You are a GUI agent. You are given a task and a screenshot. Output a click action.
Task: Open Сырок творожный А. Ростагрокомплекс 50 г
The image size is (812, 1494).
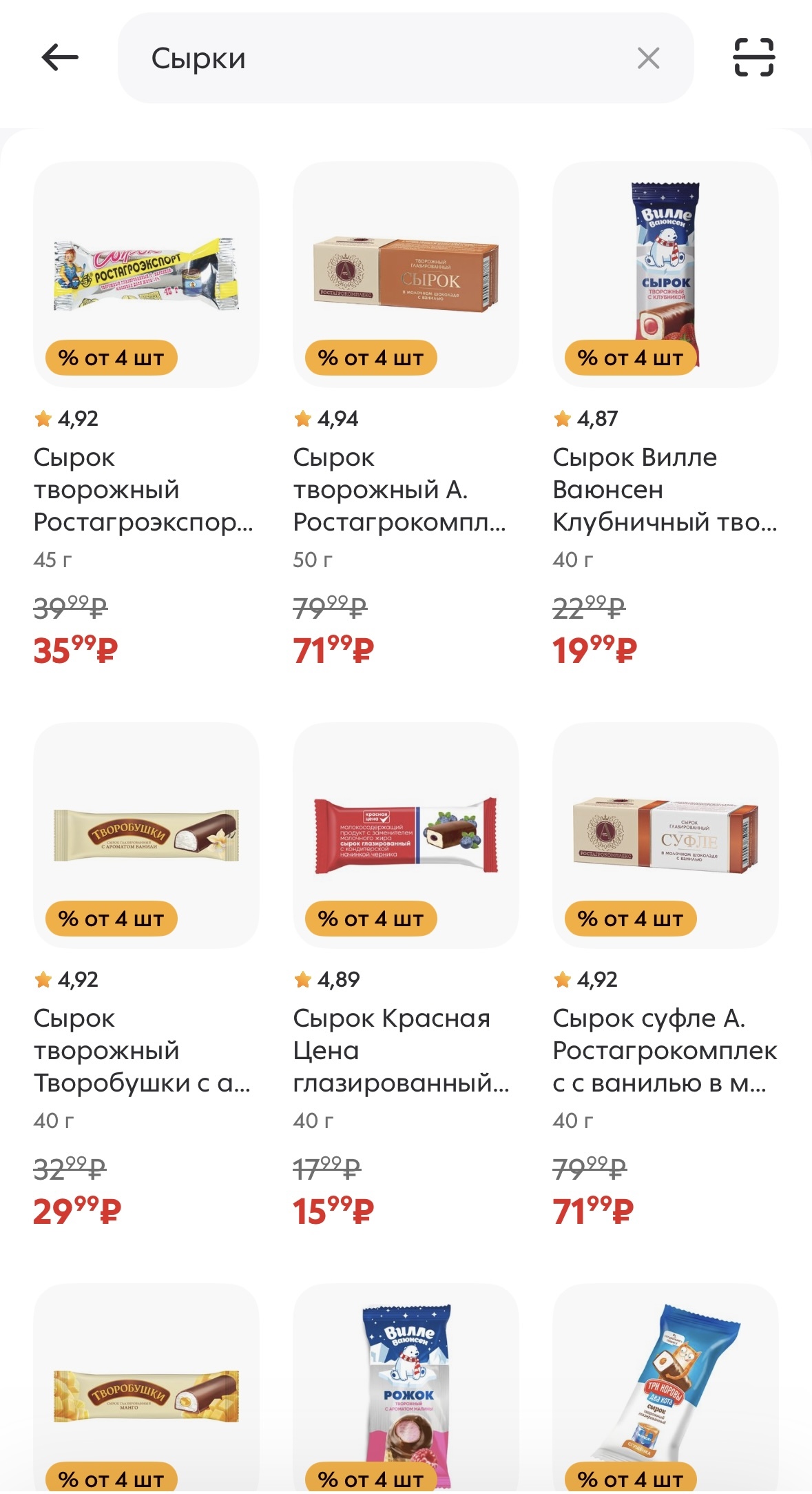coord(406,275)
